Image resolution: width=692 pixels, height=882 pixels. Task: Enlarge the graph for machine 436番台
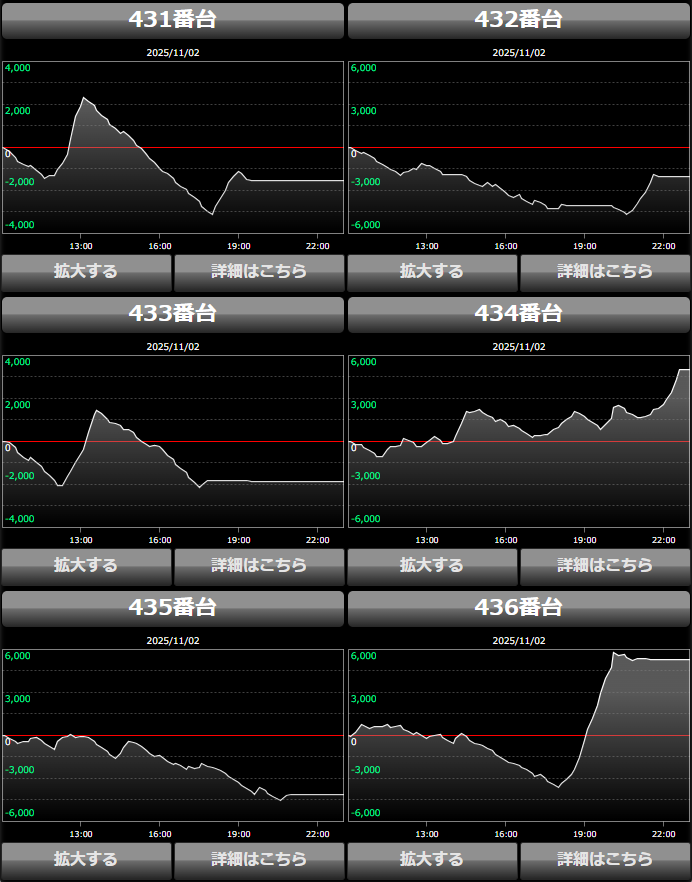click(432, 859)
